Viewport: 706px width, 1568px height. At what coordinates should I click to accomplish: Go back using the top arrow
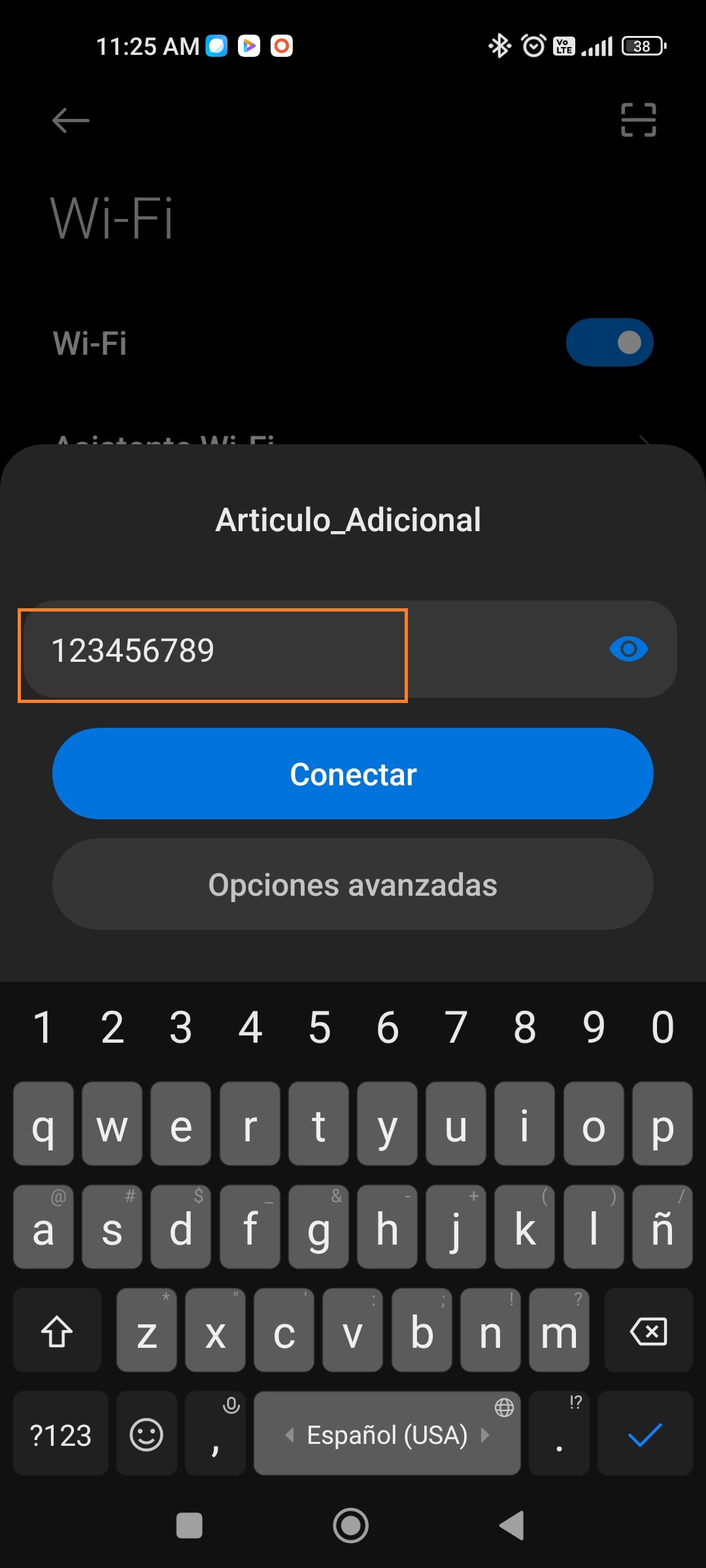[71, 120]
